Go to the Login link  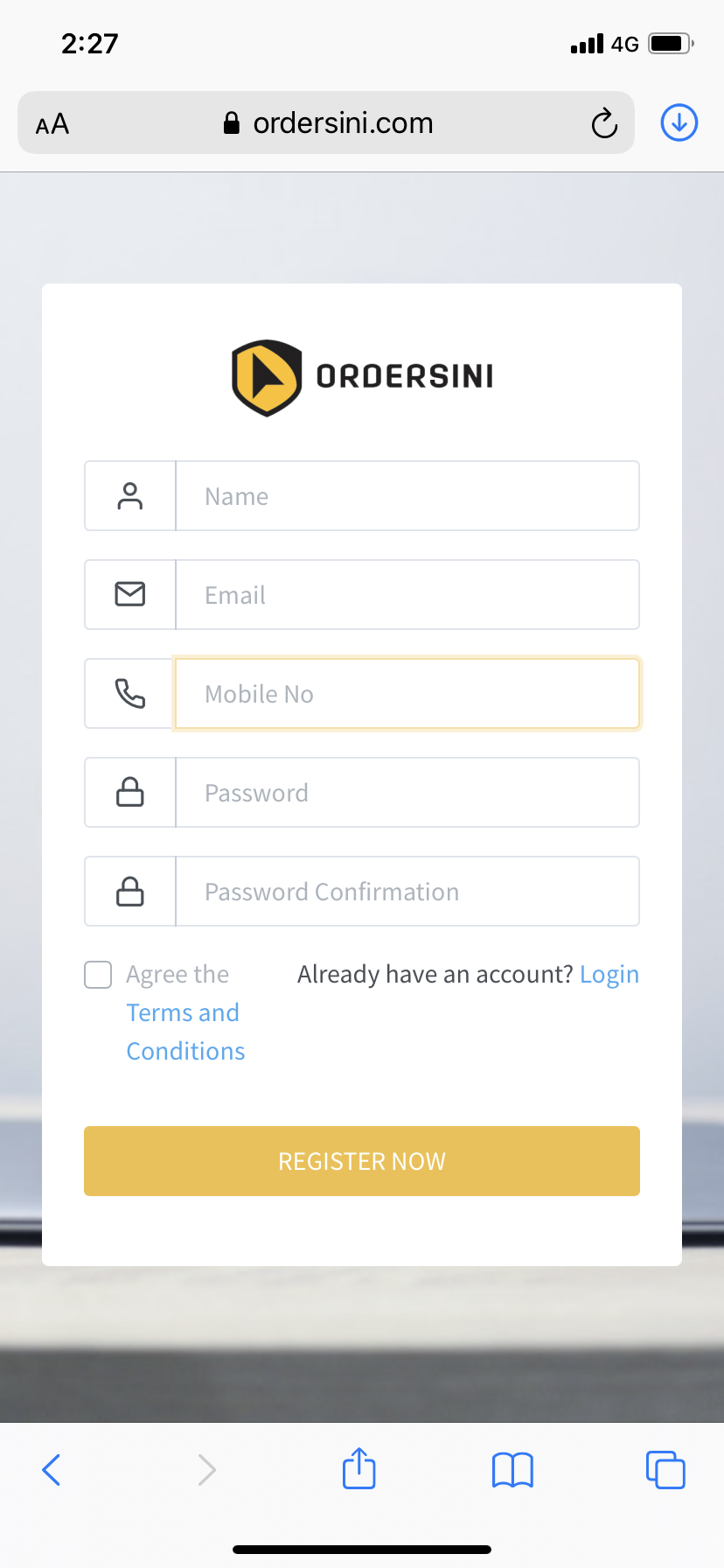tap(609, 975)
